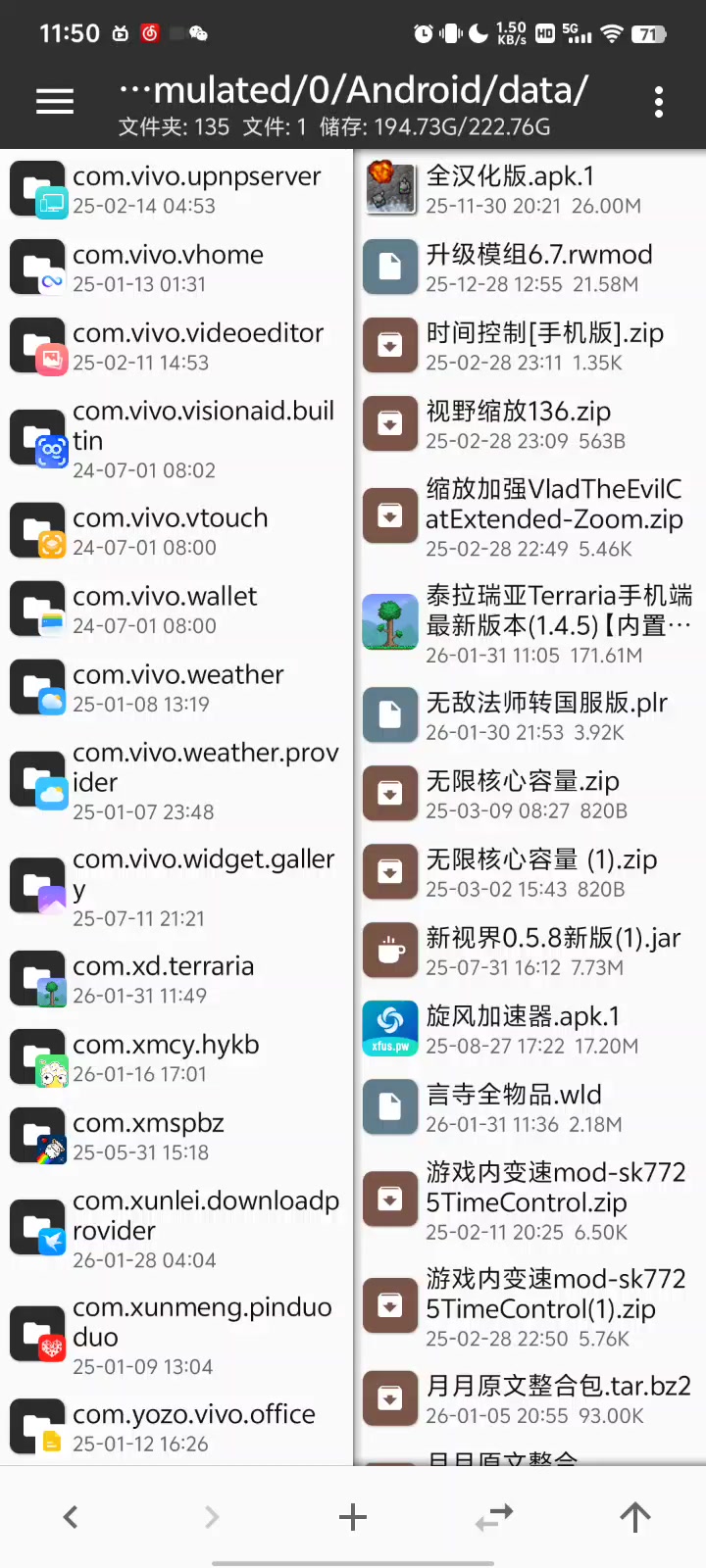Open the com.xd.terraria folder
Image resolution: width=706 pixels, height=1568 pixels.
click(176, 979)
